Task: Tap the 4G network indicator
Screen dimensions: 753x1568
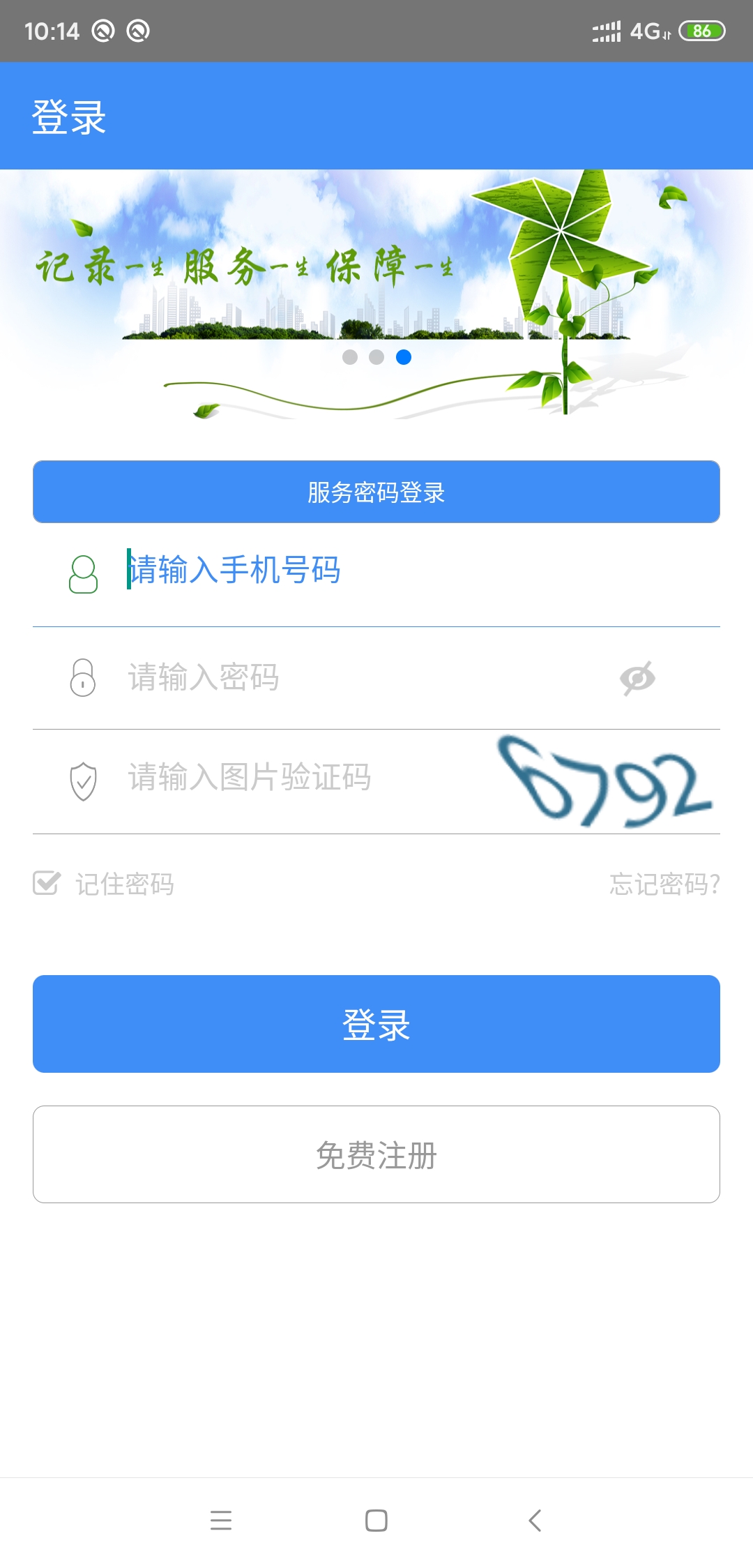Action: tap(645, 29)
